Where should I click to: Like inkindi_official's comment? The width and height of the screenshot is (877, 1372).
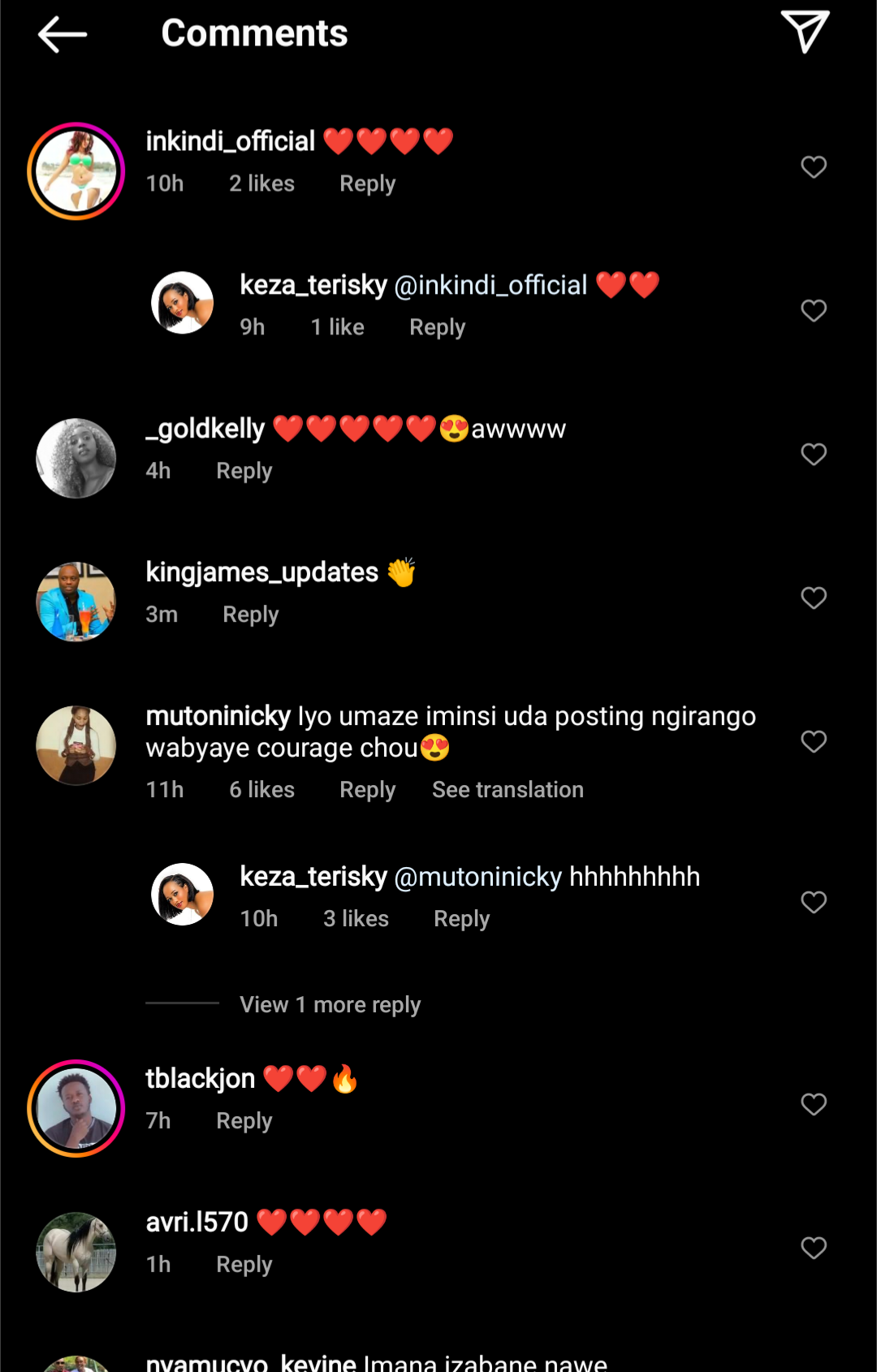click(x=813, y=167)
